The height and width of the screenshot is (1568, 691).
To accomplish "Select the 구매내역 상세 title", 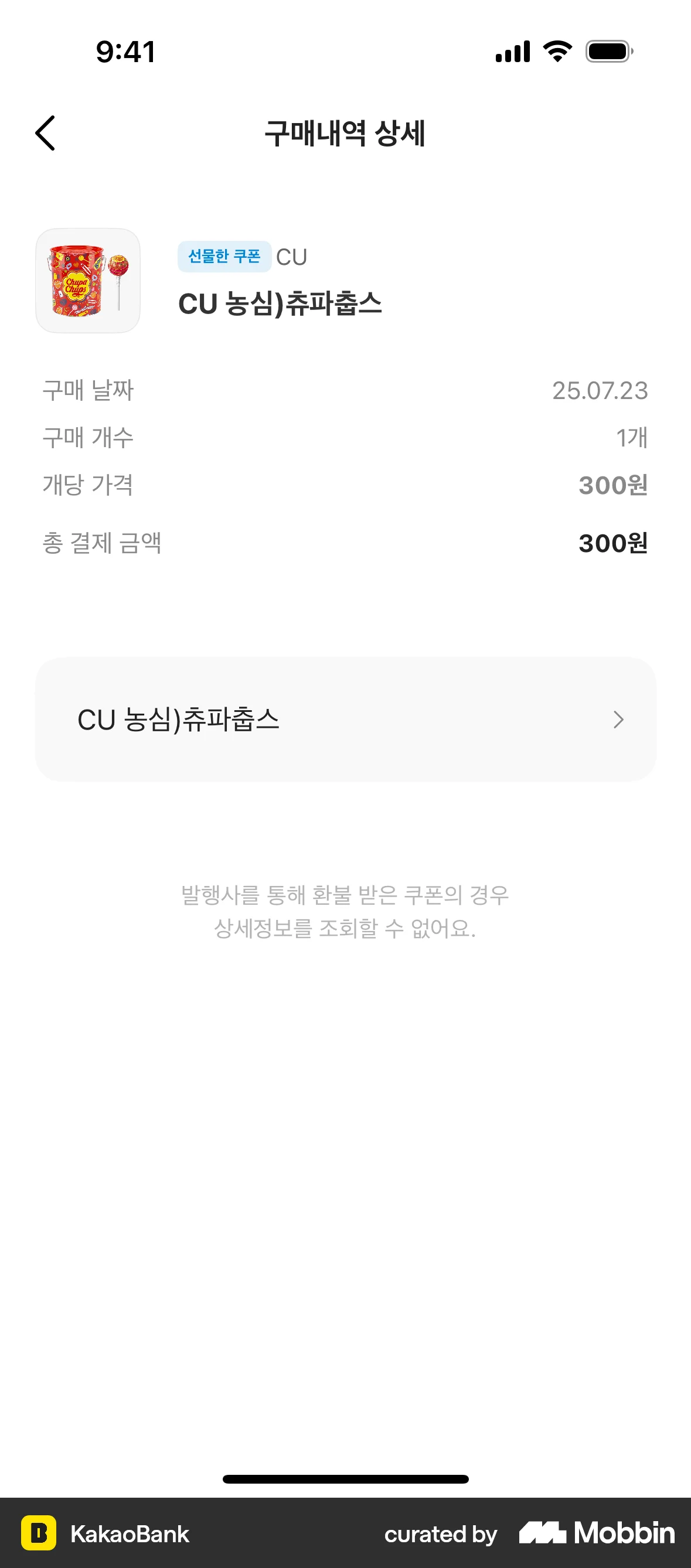I will tap(345, 134).
